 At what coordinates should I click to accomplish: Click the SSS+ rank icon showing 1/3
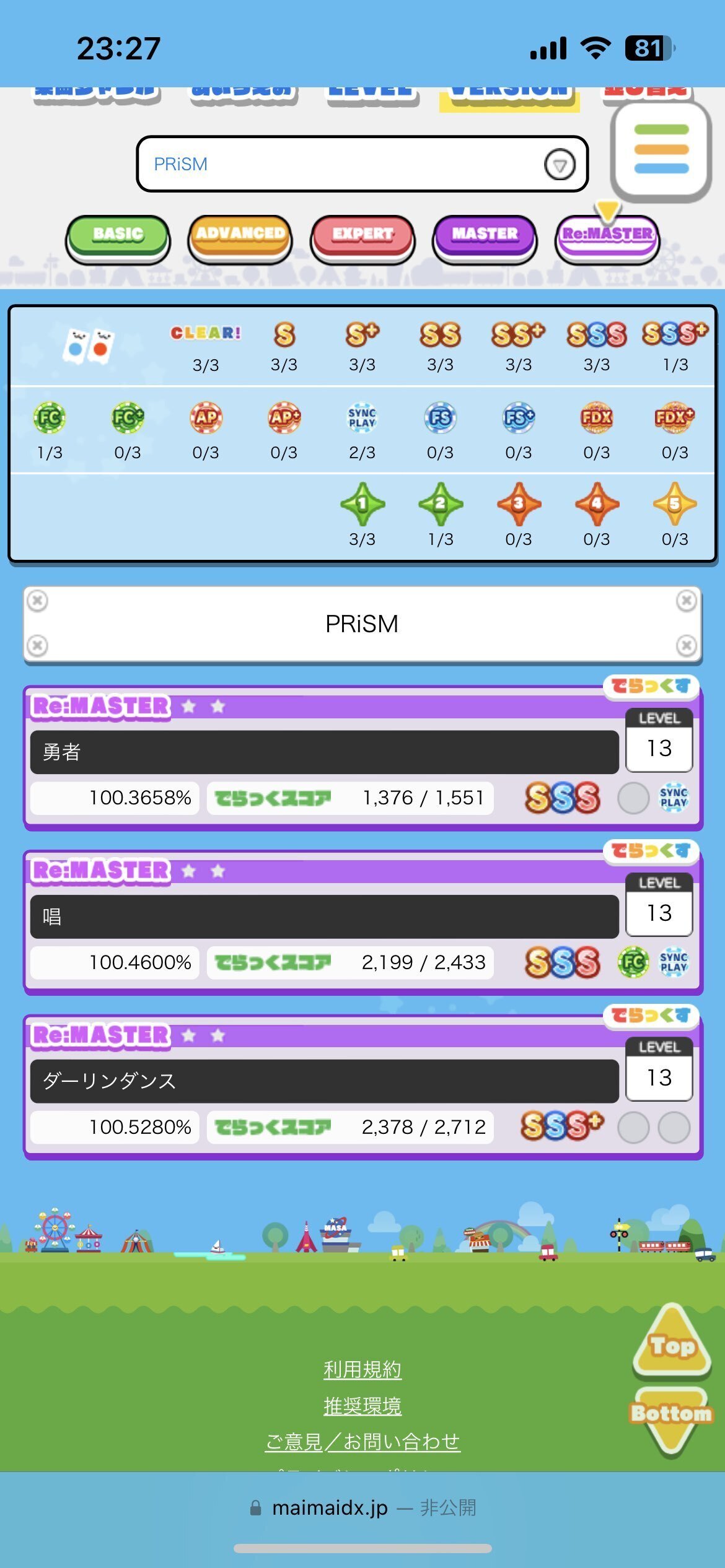tap(675, 334)
